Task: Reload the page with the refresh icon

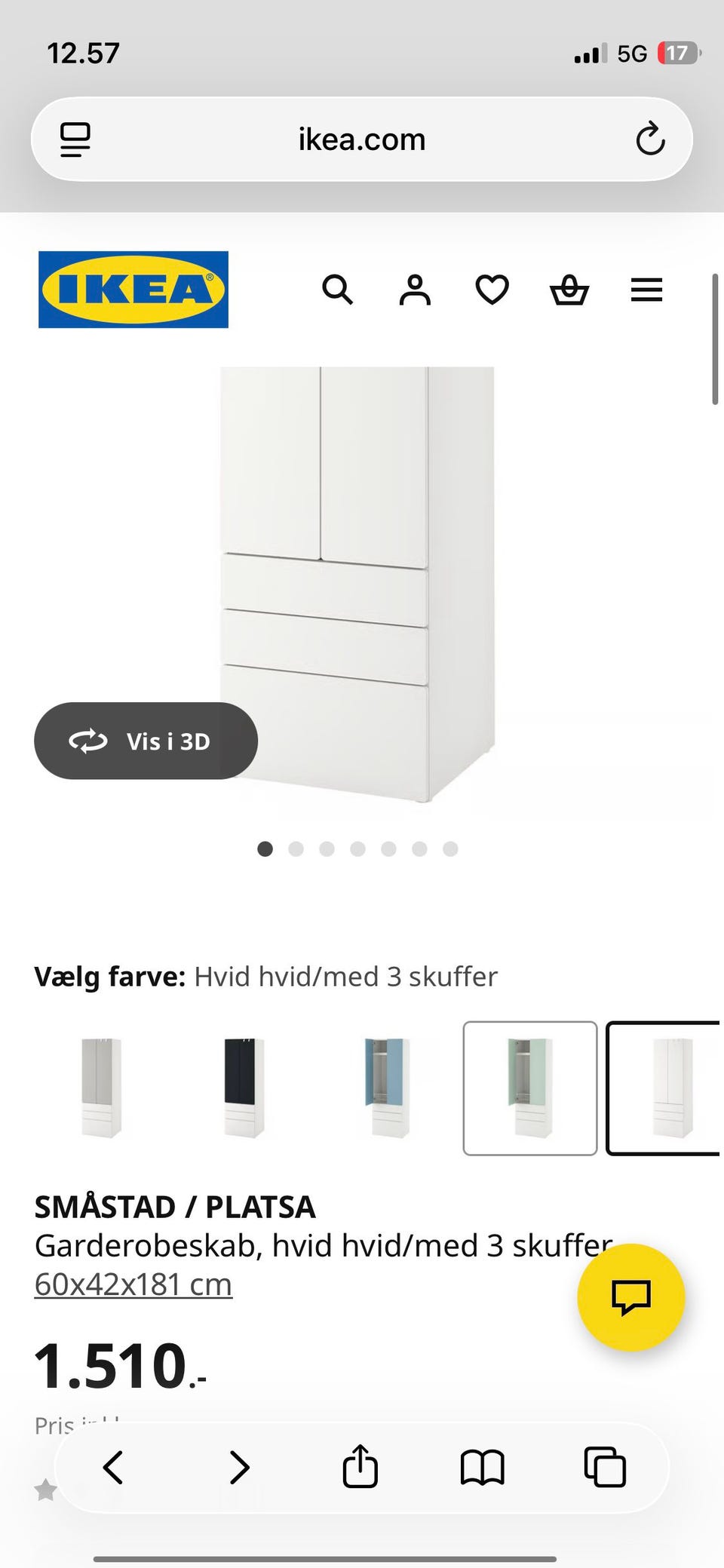Action: 650,139
